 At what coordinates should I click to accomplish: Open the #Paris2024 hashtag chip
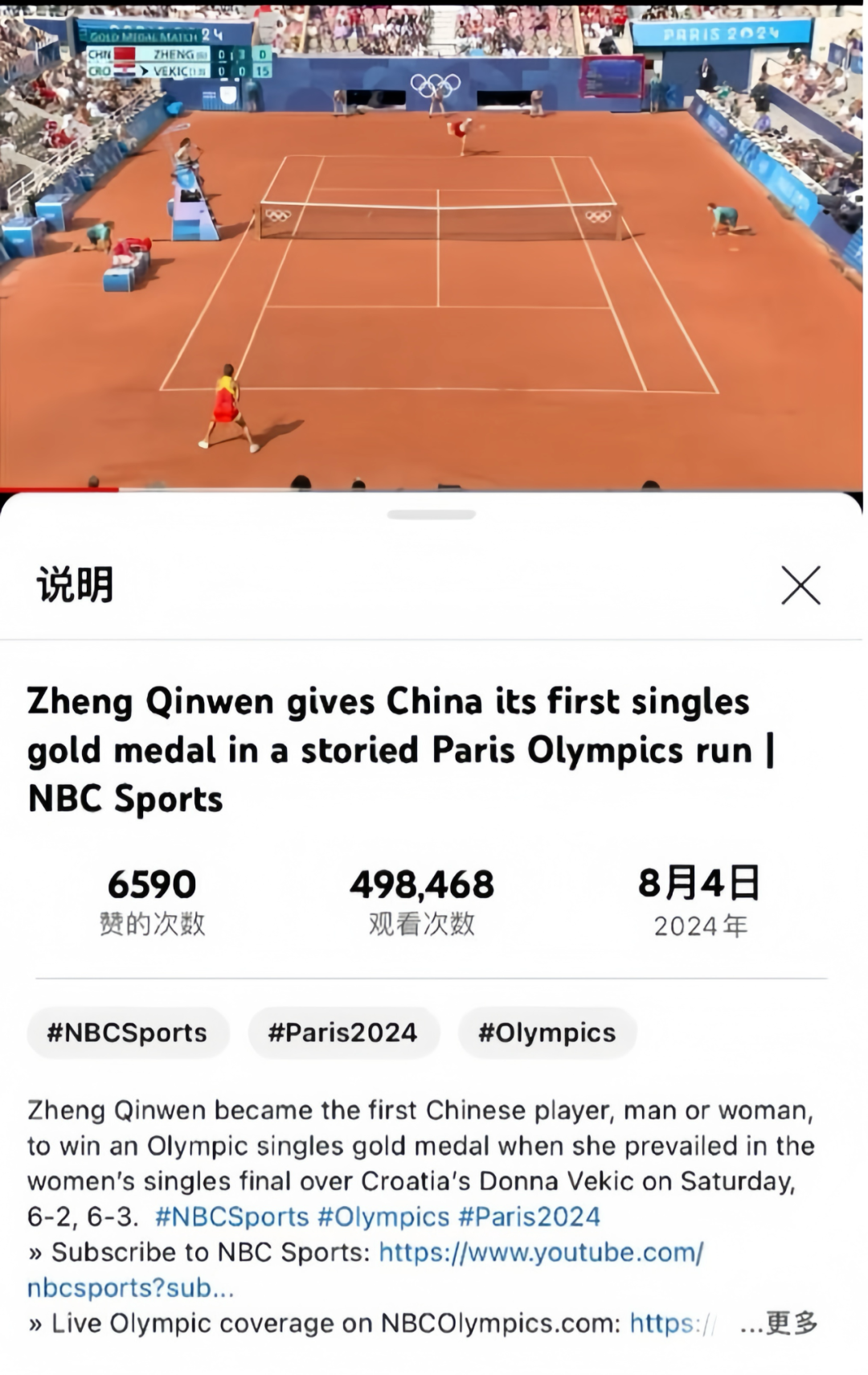click(x=343, y=1032)
